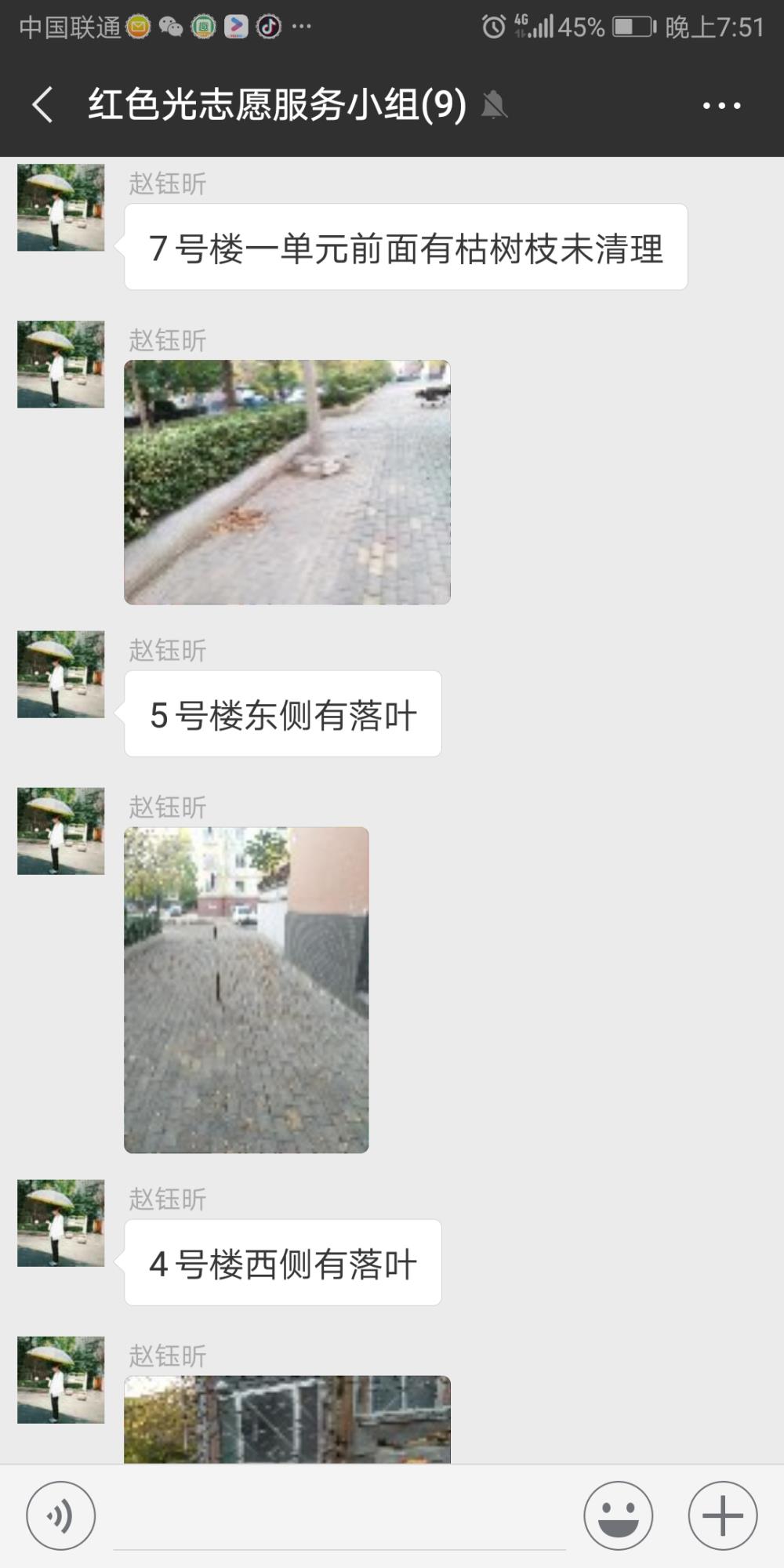Switch to voice message input
Image resolution: width=784 pixels, height=1568 pixels.
tap(61, 1515)
